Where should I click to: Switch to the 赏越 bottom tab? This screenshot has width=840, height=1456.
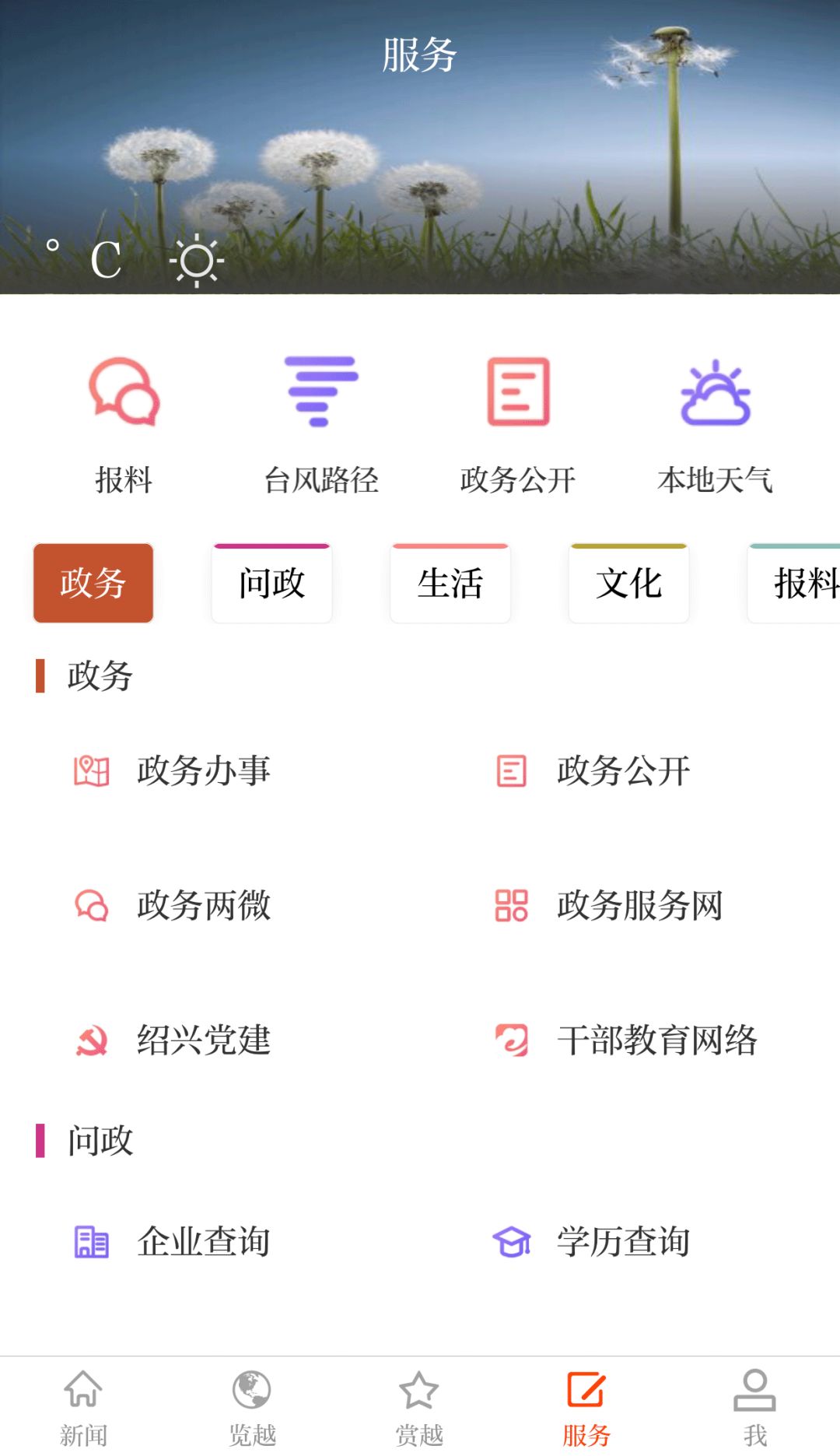click(420, 1408)
